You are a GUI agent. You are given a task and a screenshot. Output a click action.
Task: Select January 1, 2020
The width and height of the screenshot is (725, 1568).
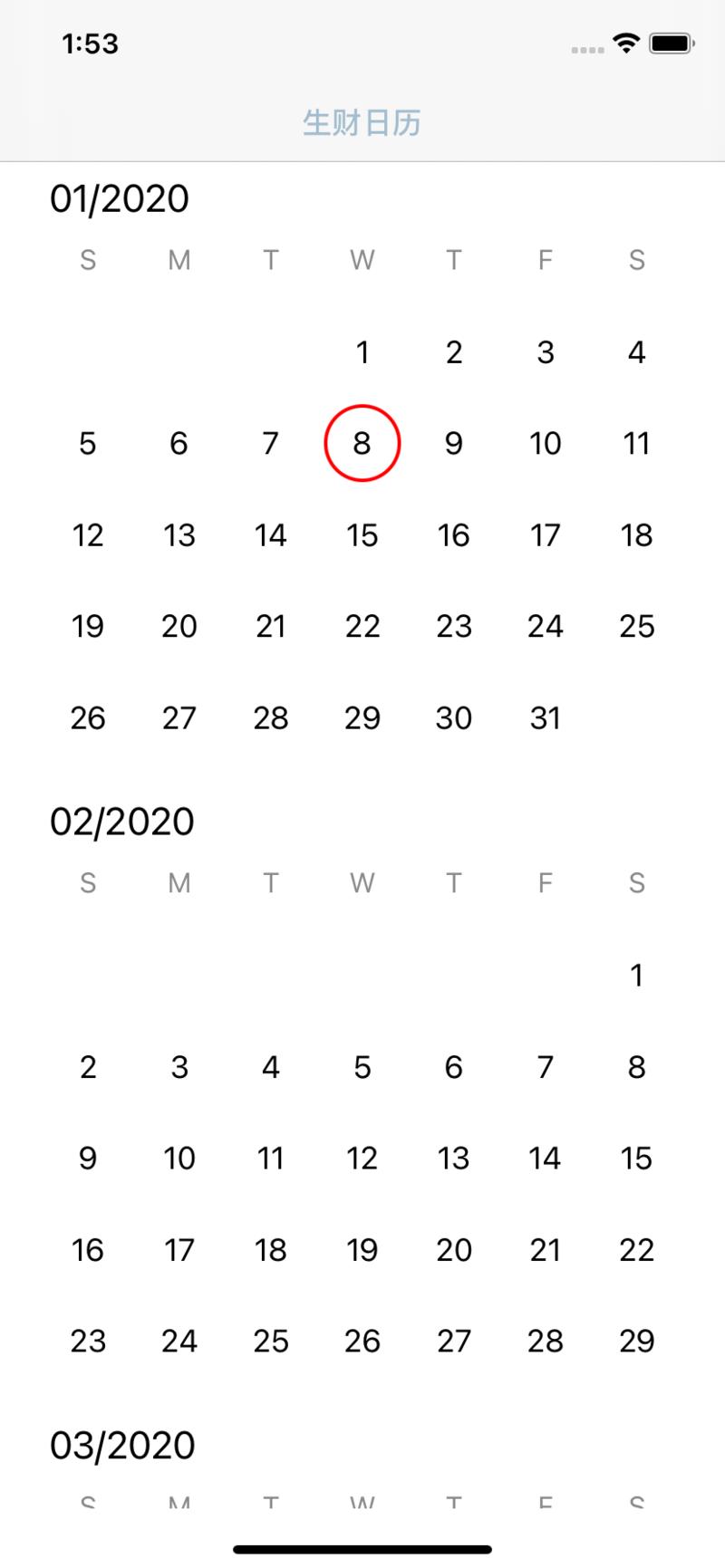tap(362, 351)
